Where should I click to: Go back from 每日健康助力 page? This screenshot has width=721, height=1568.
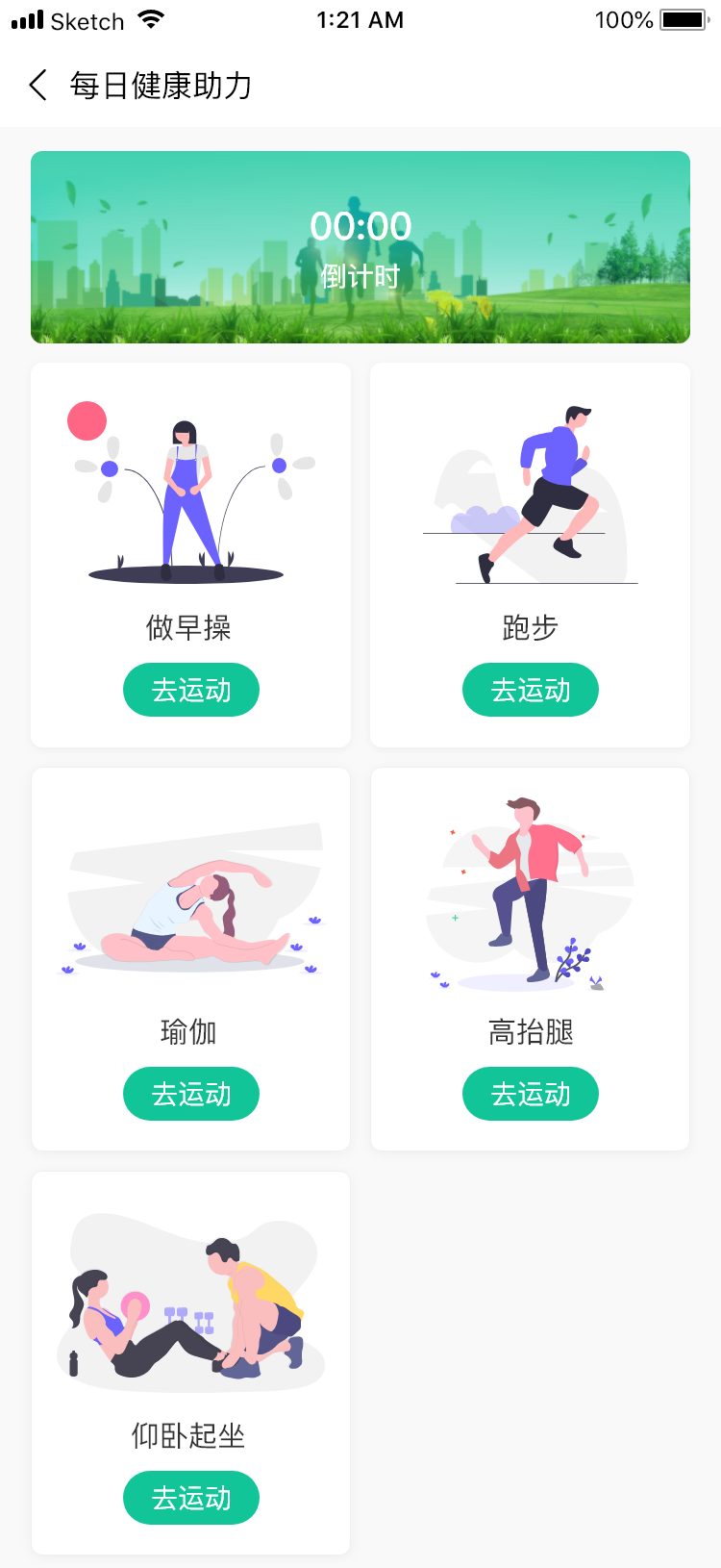[x=38, y=86]
